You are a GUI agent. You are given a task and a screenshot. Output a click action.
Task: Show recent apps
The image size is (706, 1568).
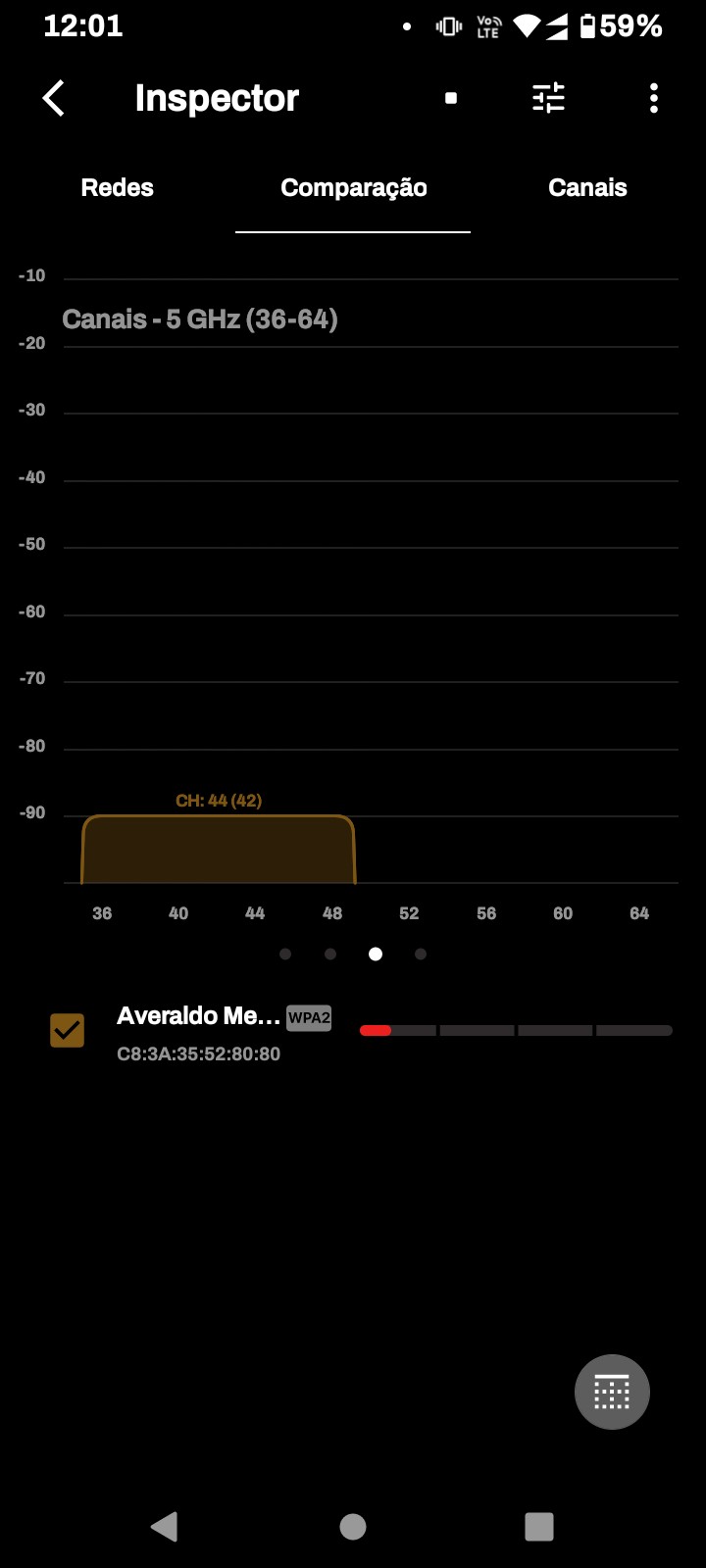tap(539, 1526)
